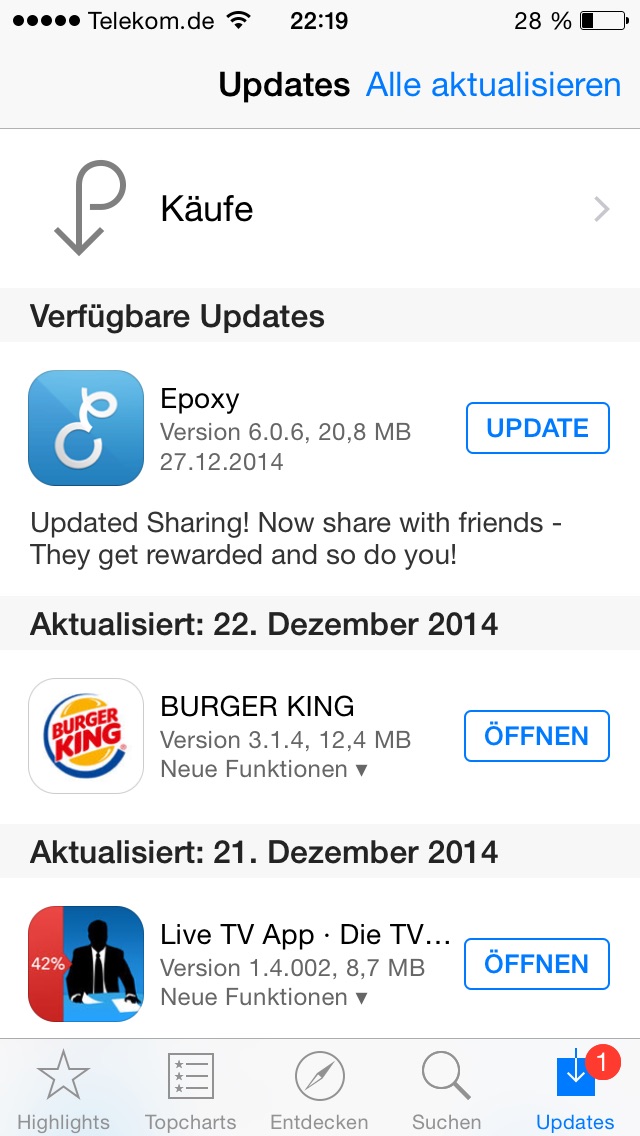This screenshot has height=1136, width=640.
Task: Select the Entdecken tab
Action: click(x=320, y=1092)
